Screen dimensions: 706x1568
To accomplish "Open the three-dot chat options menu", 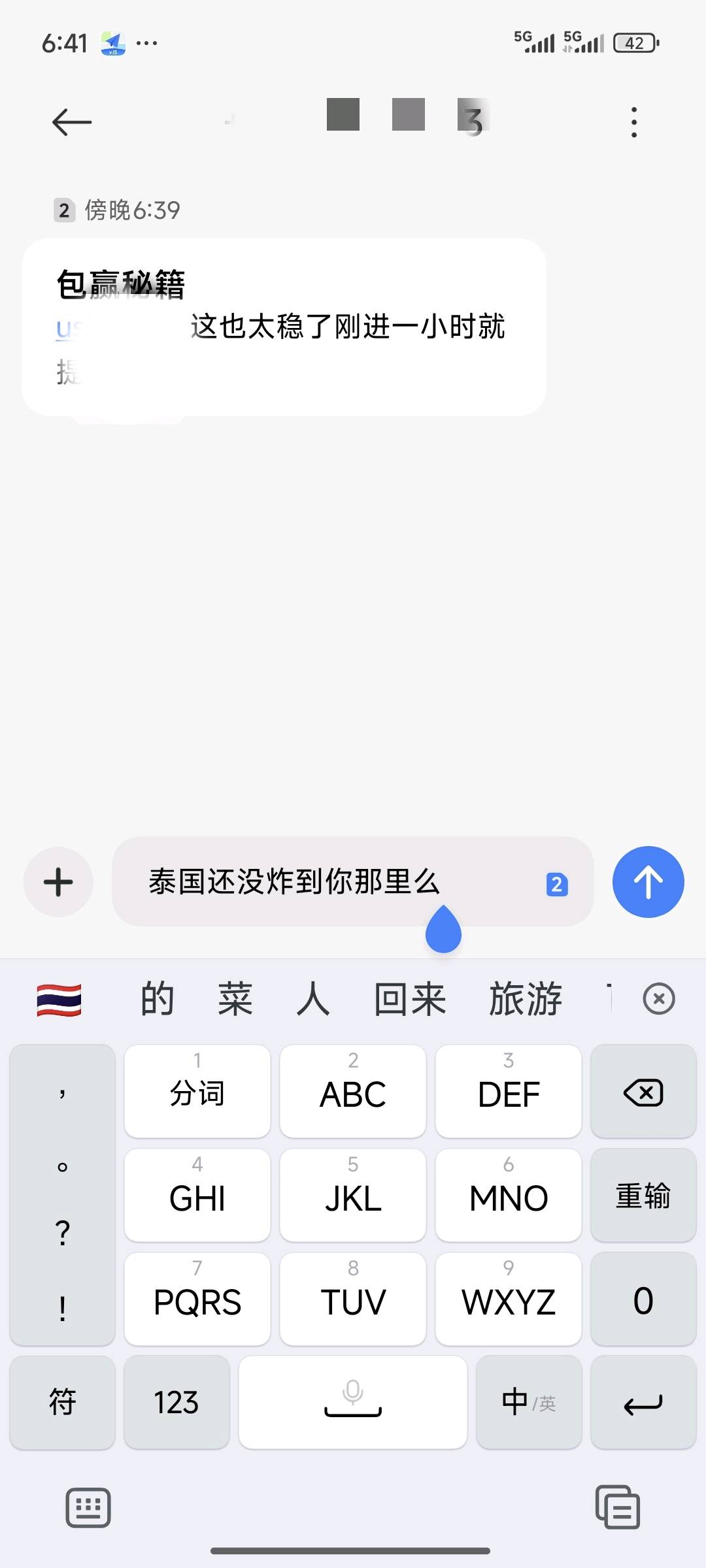I will tap(633, 122).
